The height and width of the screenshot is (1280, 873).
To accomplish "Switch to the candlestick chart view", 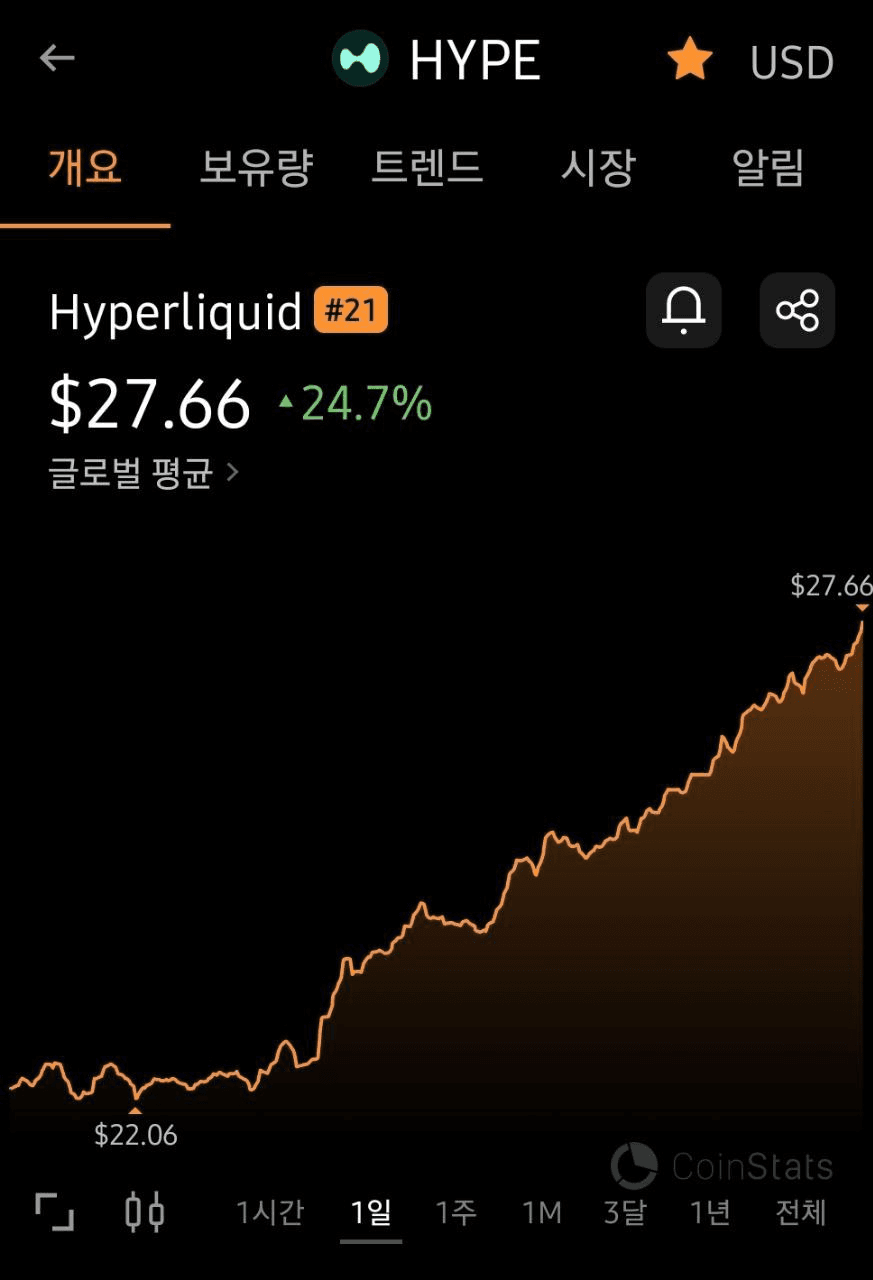I will click(144, 1212).
